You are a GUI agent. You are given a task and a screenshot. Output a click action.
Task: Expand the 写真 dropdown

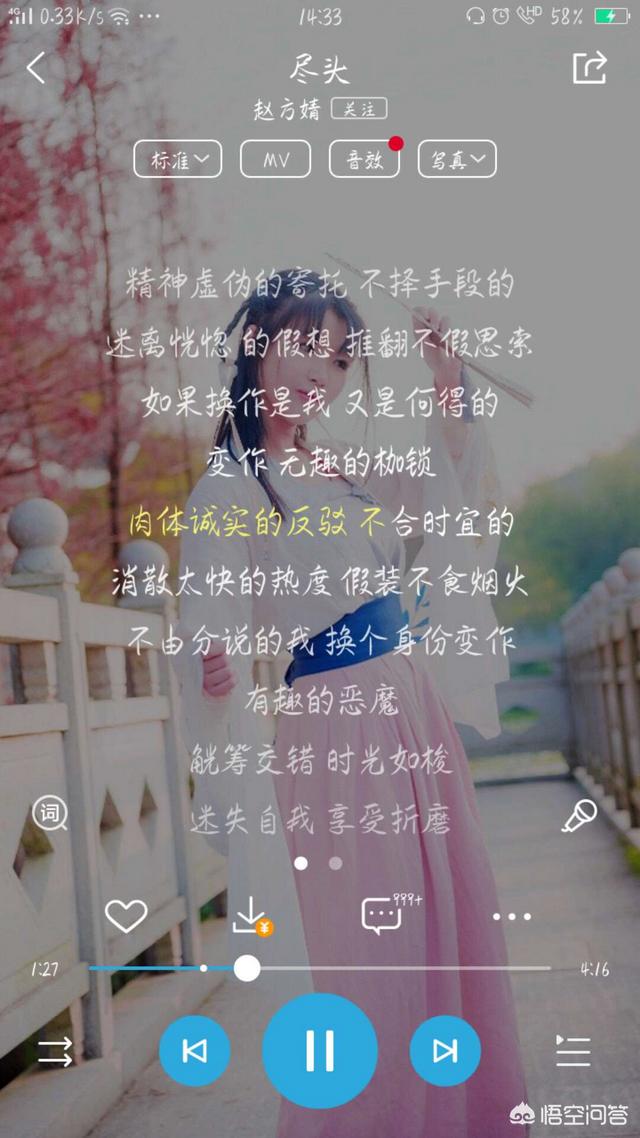coord(457,159)
